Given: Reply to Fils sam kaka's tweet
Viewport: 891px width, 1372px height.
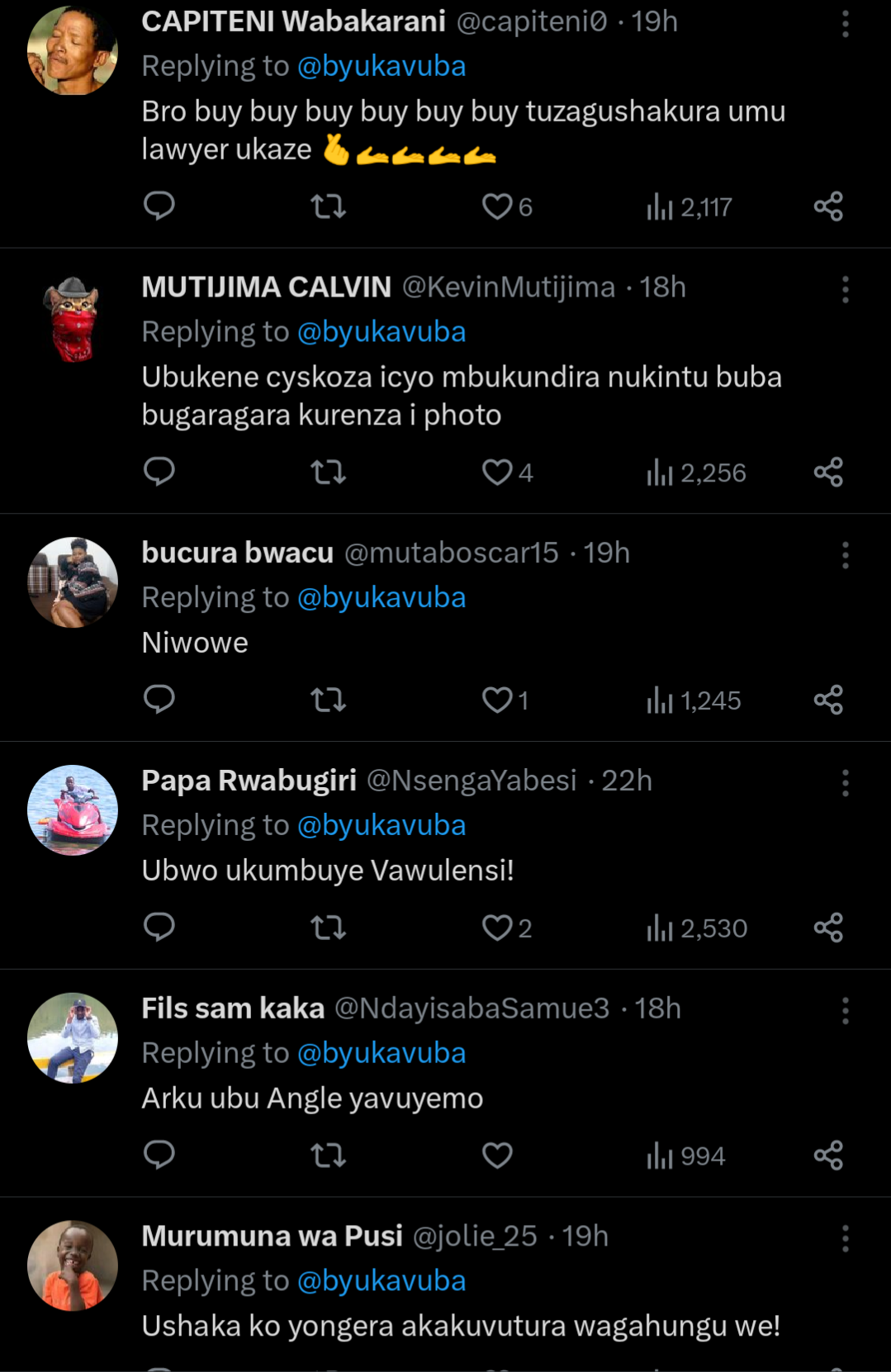Looking at the screenshot, I should [159, 1155].
